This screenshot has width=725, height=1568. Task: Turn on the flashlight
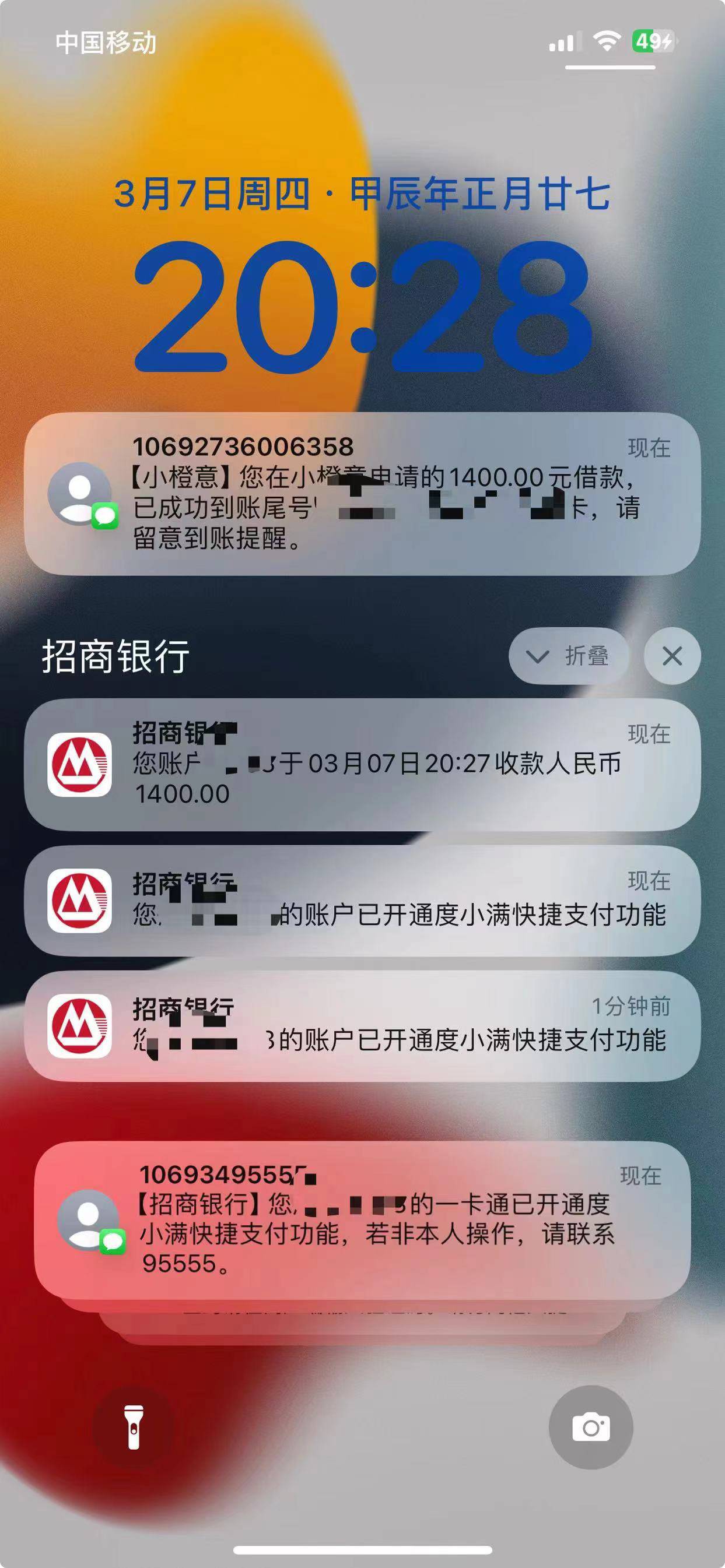pyautogui.click(x=134, y=1428)
